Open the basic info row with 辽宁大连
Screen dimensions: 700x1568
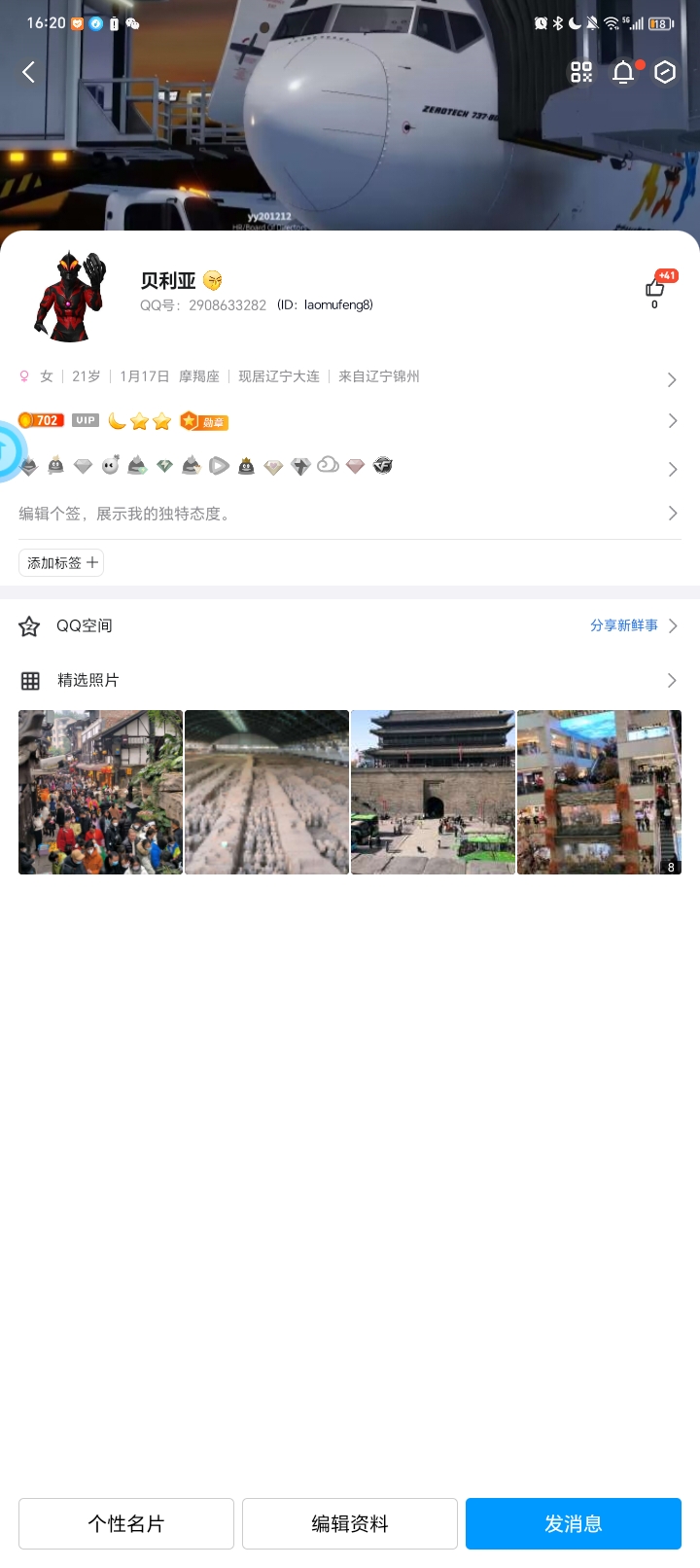point(350,377)
